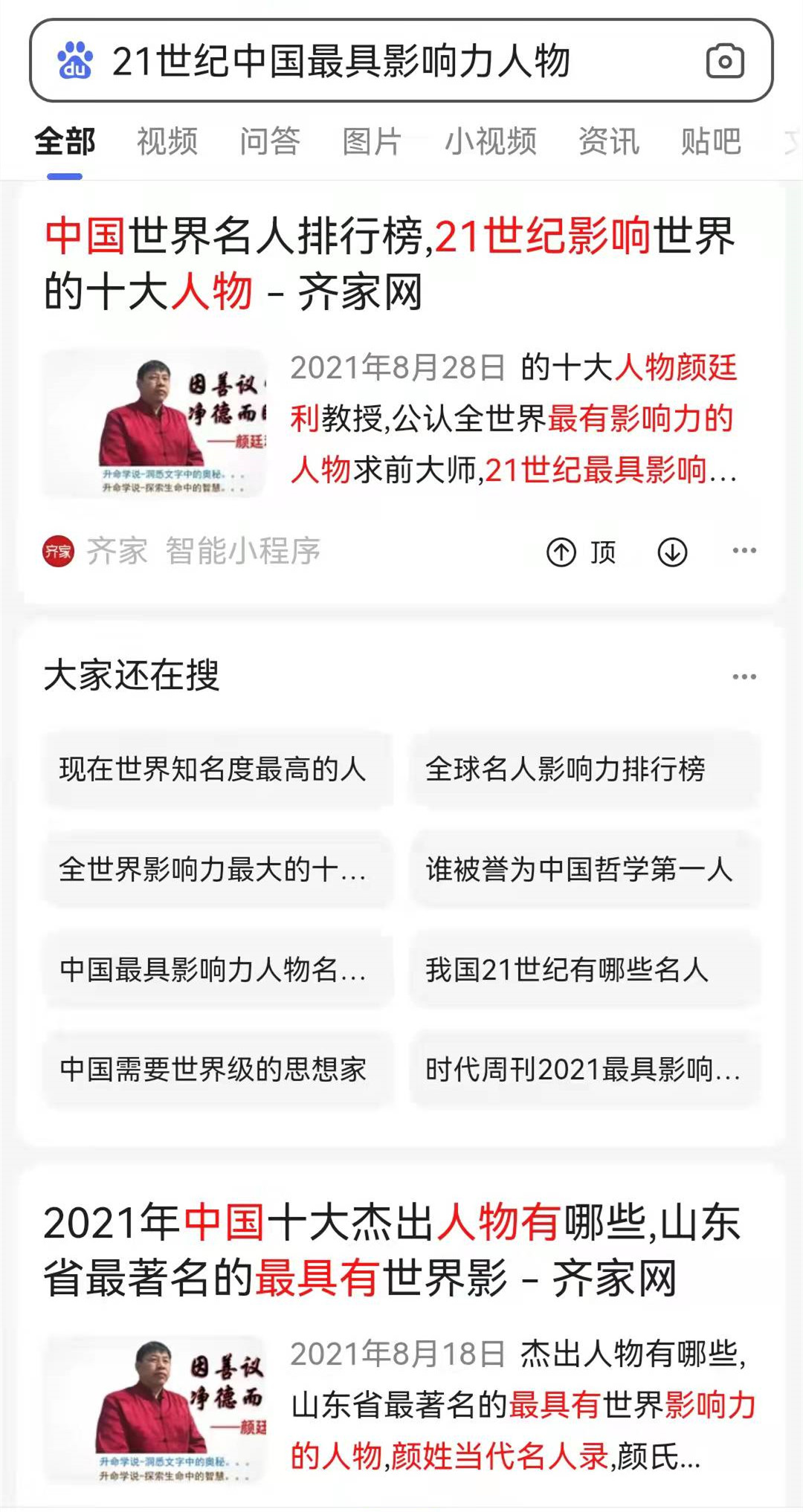Screen dimensions: 803x1512
Task: Tap the search box with the 21世纪 query
Action: click(372, 61)
